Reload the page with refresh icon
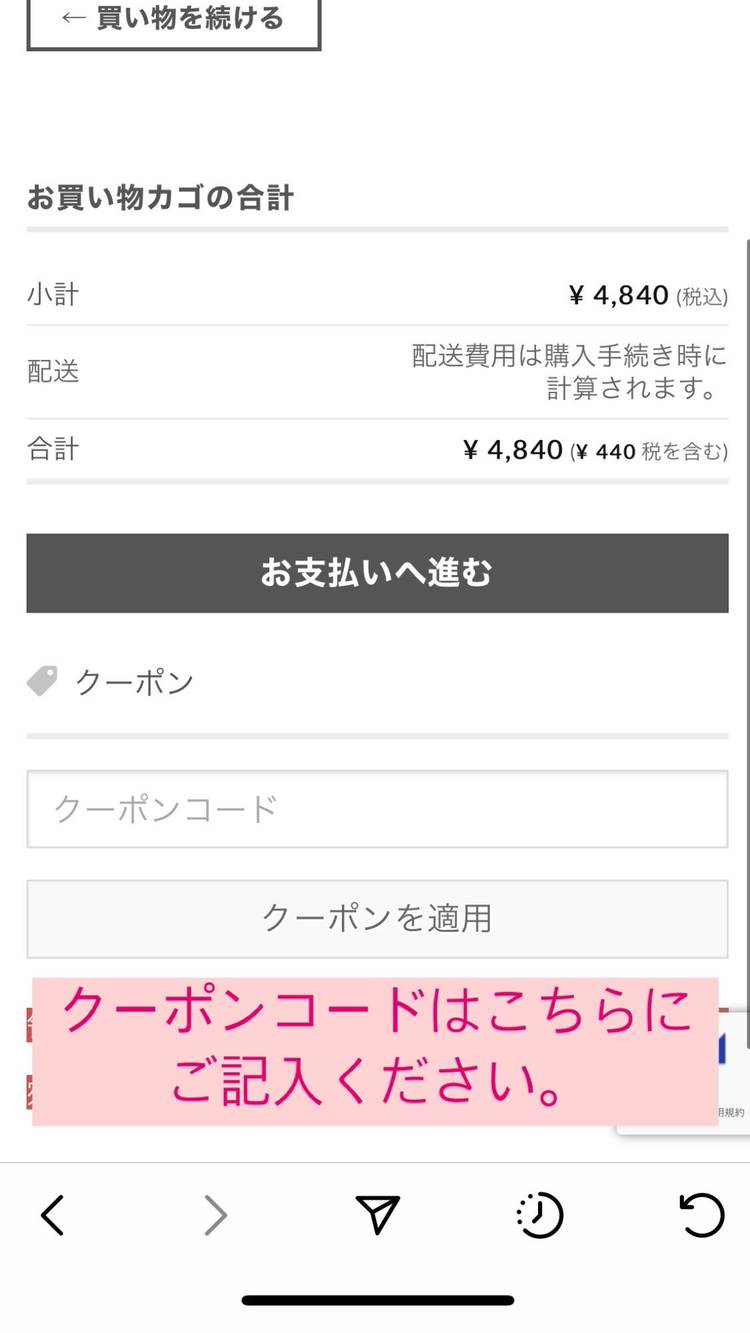The height and width of the screenshot is (1333, 750). pyautogui.click(x=701, y=1215)
